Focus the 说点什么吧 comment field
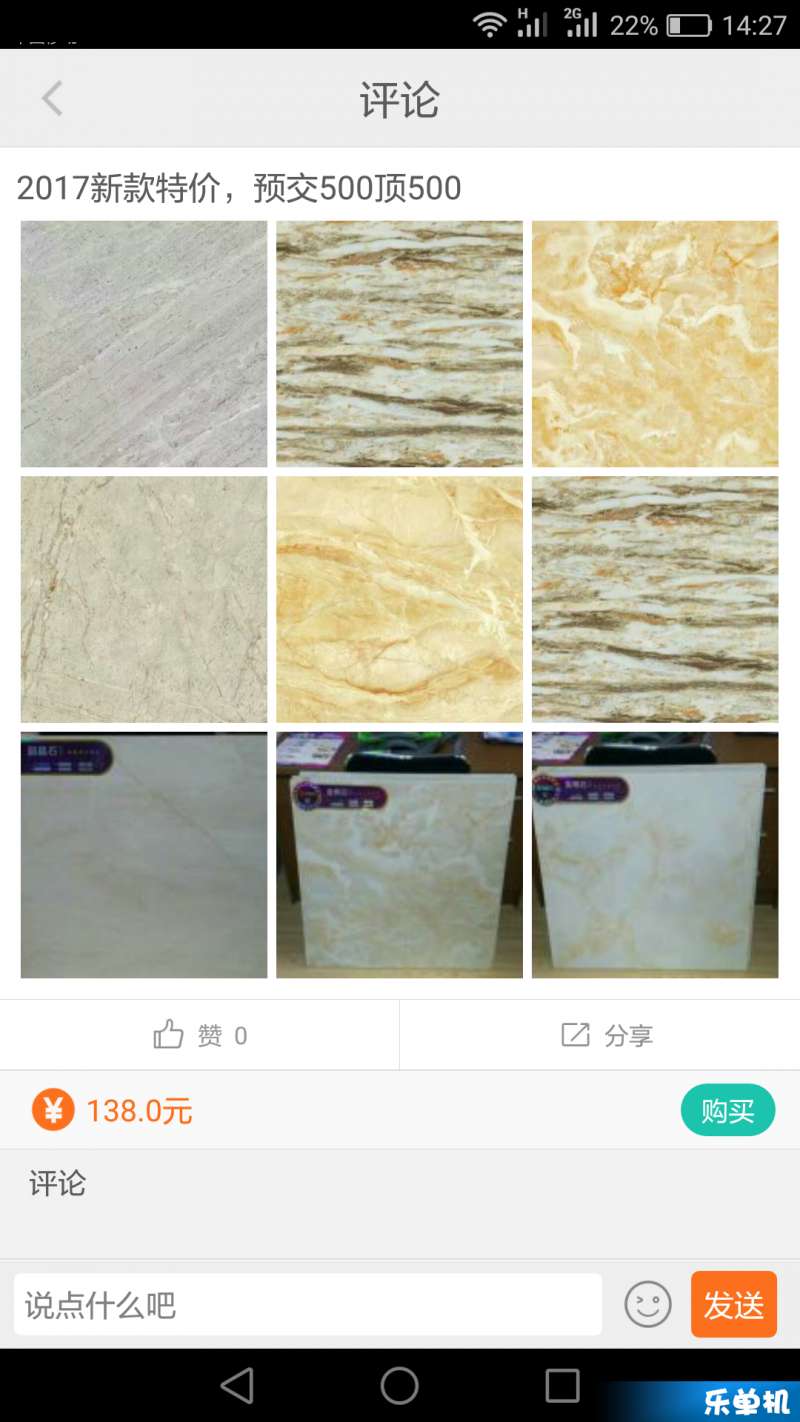This screenshot has height=1422, width=800. [x=308, y=1304]
